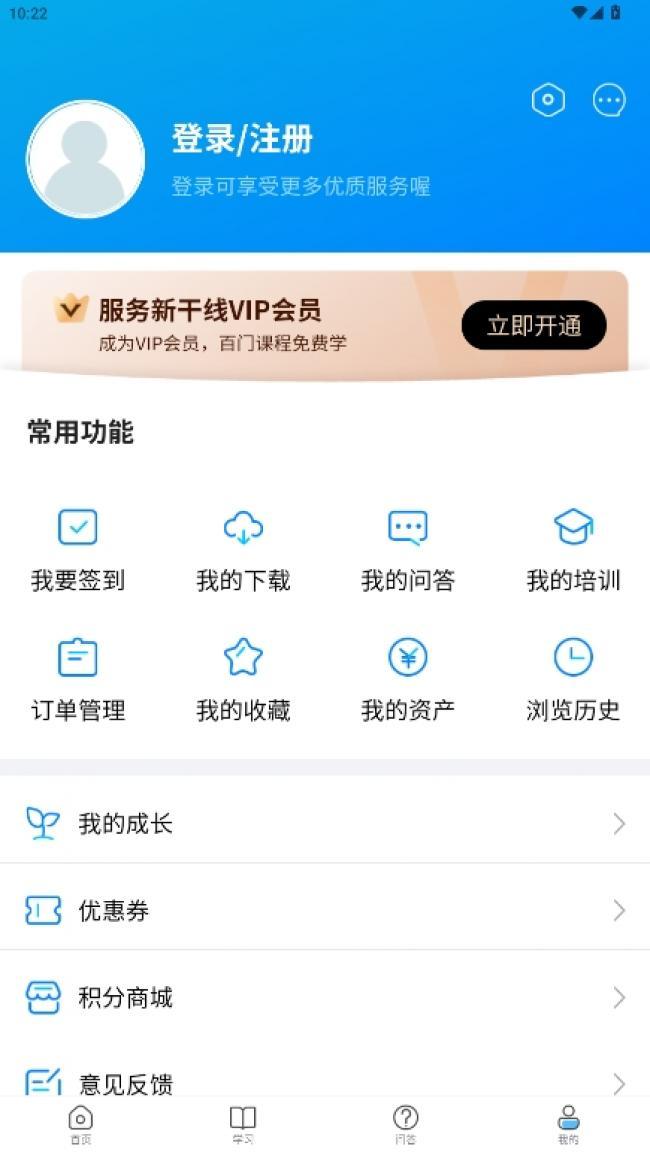Viewport: 650px width, 1155px height.
Task: Tap the profile avatar placeholder
Action: point(85,159)
